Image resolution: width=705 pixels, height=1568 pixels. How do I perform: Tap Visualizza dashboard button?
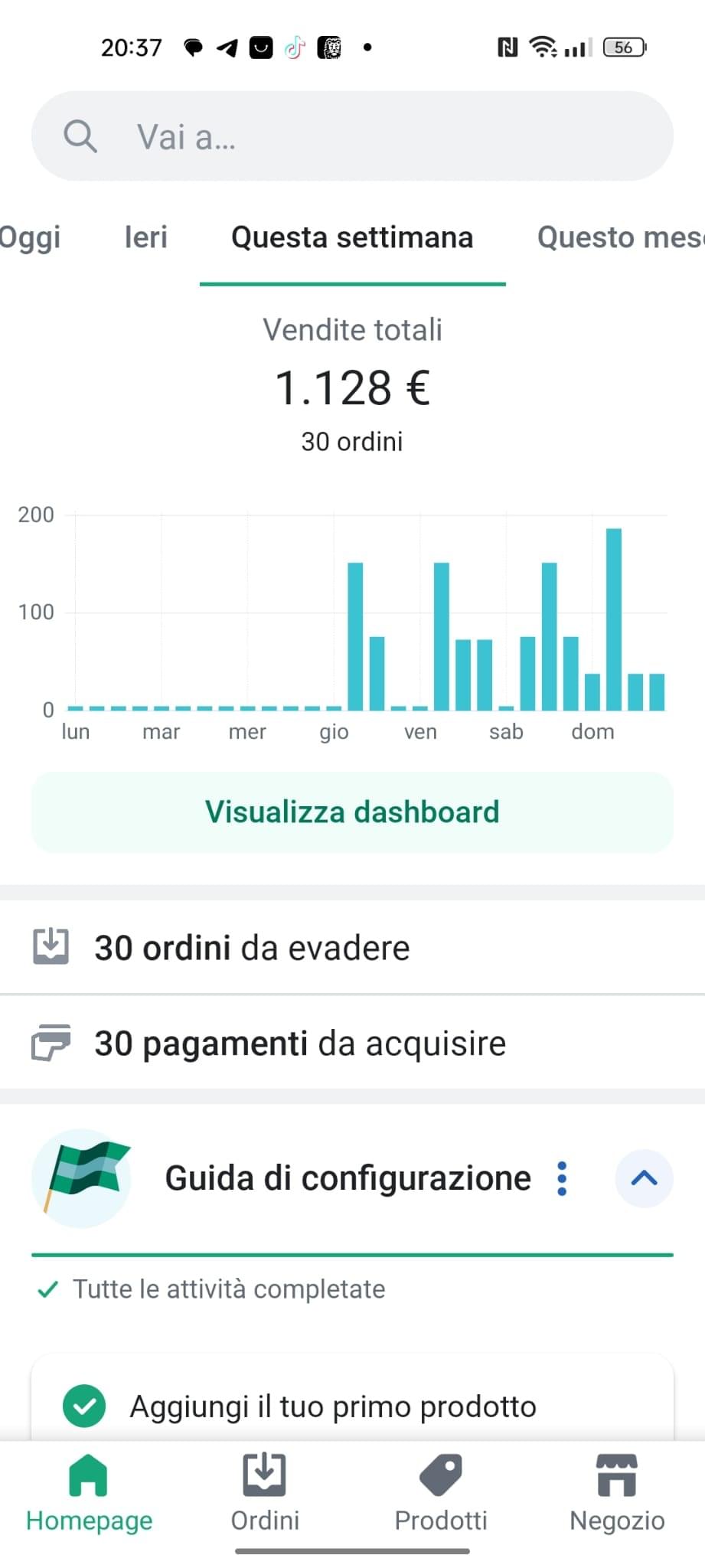click(x=352, y=812)
